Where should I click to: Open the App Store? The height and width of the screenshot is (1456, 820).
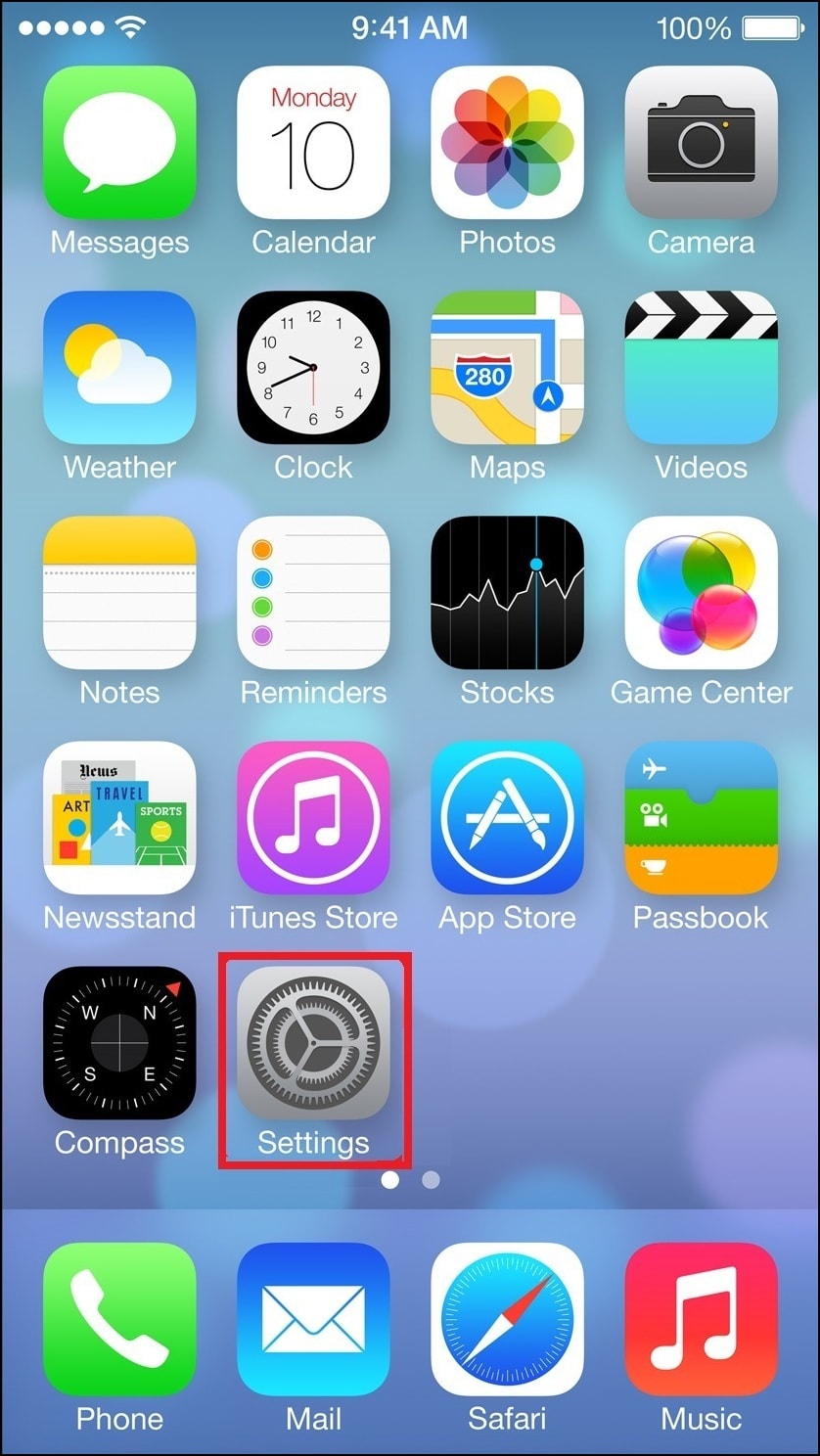click(507, 818)
